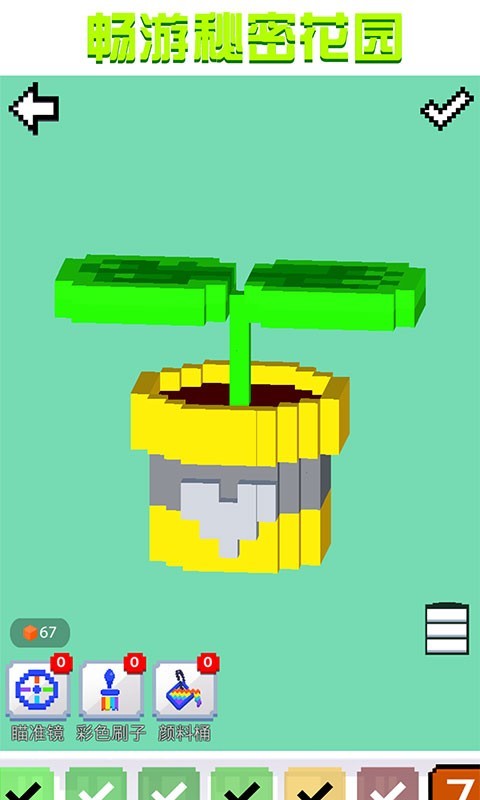Activate the 颜料桶 paint bucket tool
This screenshot has height=800, width=480.
[185, 690]
